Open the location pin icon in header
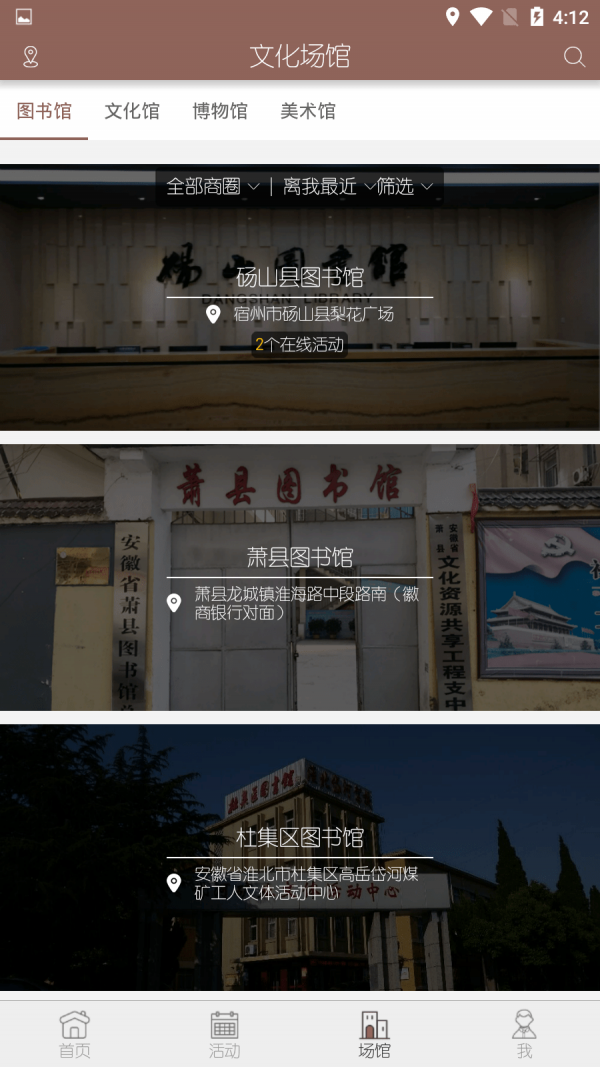This screenshot has width=600, height=1067. pos(31,57)
